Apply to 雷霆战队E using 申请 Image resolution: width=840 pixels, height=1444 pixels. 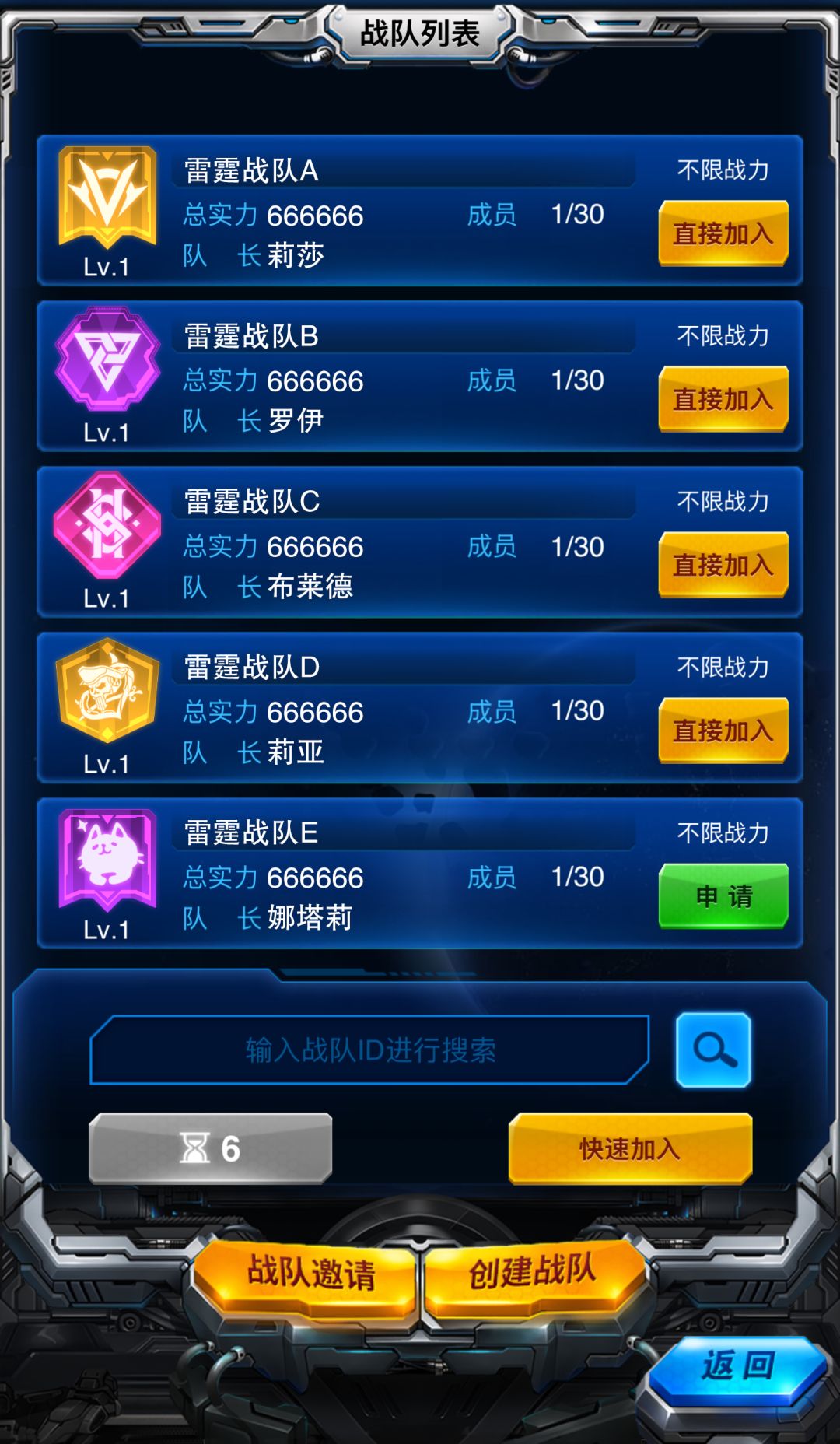pos(722,896)
